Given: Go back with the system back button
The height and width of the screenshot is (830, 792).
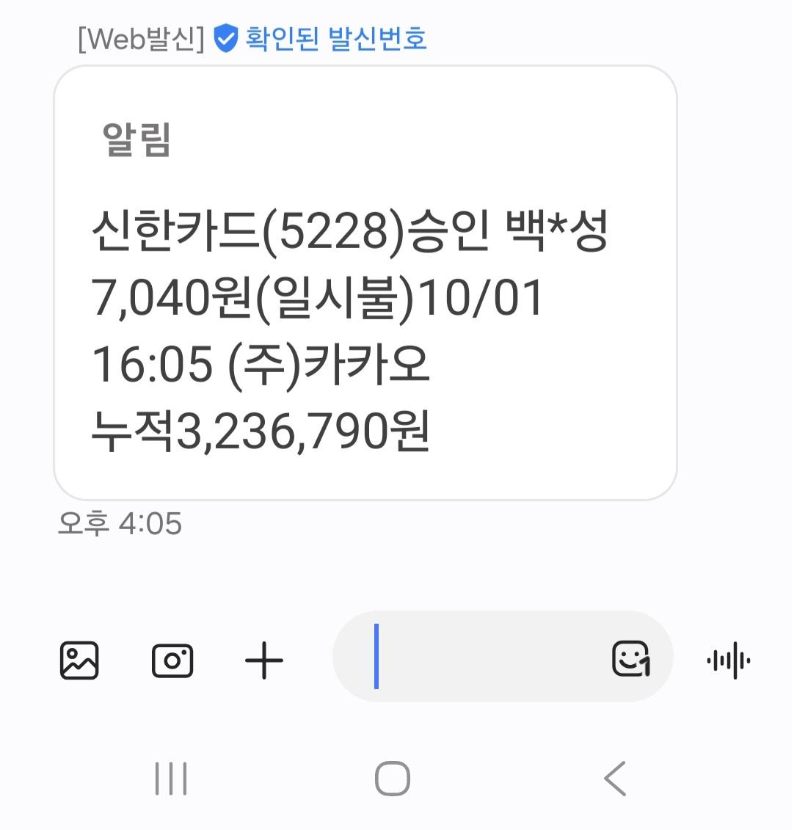Looking at the screenshot, I should pos(615,778).
